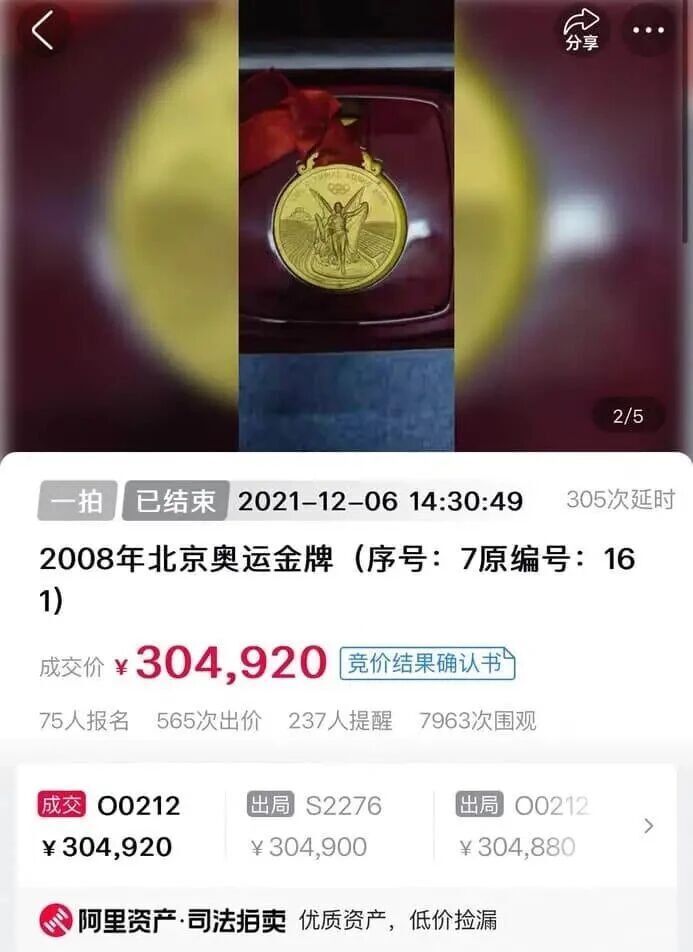Viewport: 693px width, 952px height.
Task: Open the 竞价结果确认书 link
Action: 427,663
